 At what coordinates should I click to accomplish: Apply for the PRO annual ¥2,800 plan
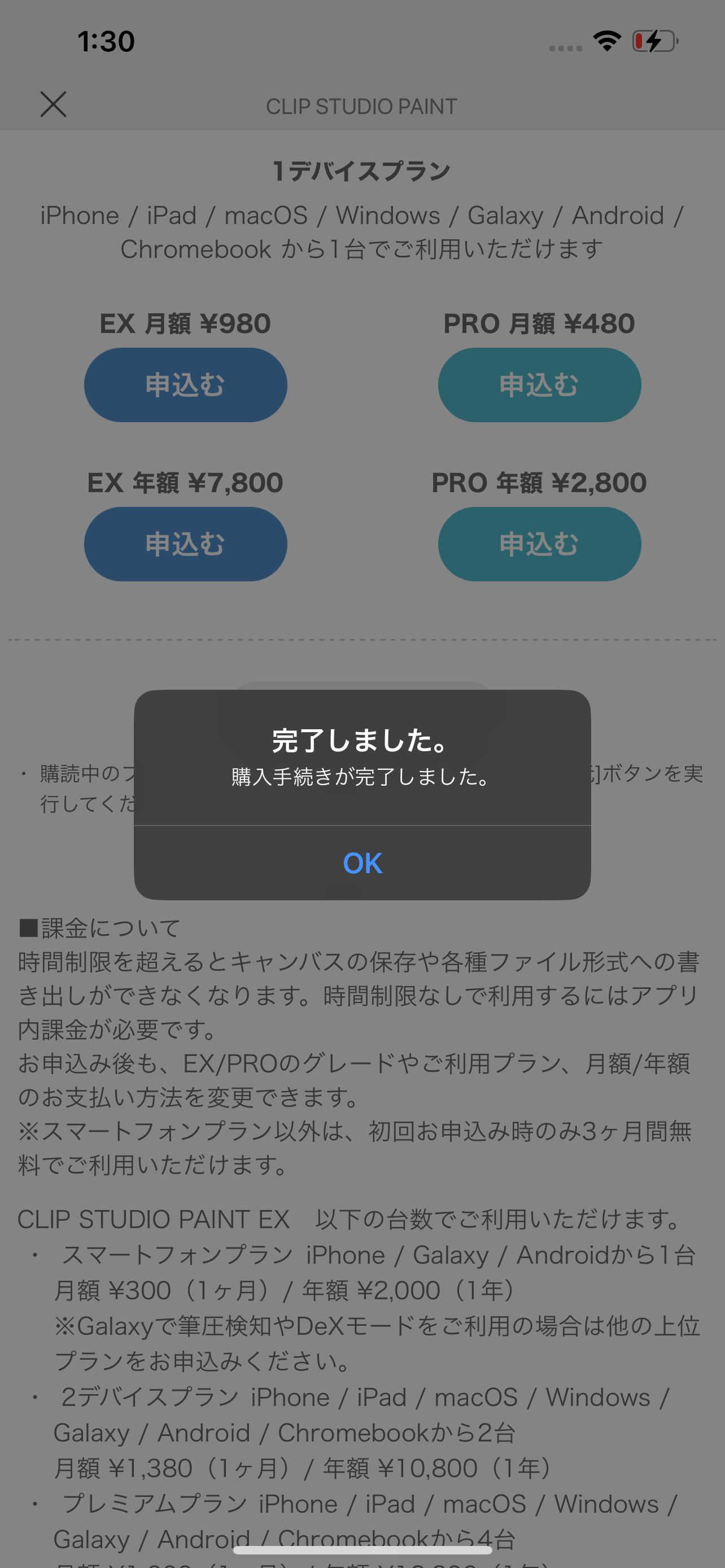point(539,544)
